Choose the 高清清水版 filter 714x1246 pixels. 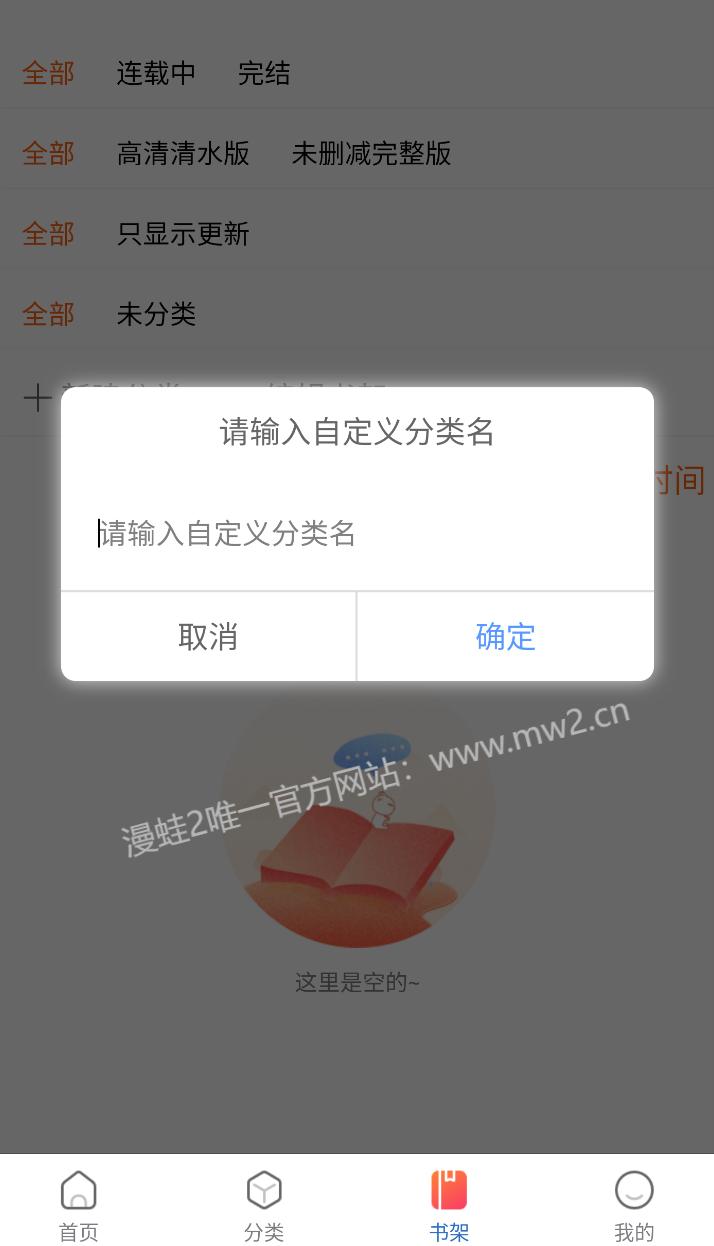183,153
